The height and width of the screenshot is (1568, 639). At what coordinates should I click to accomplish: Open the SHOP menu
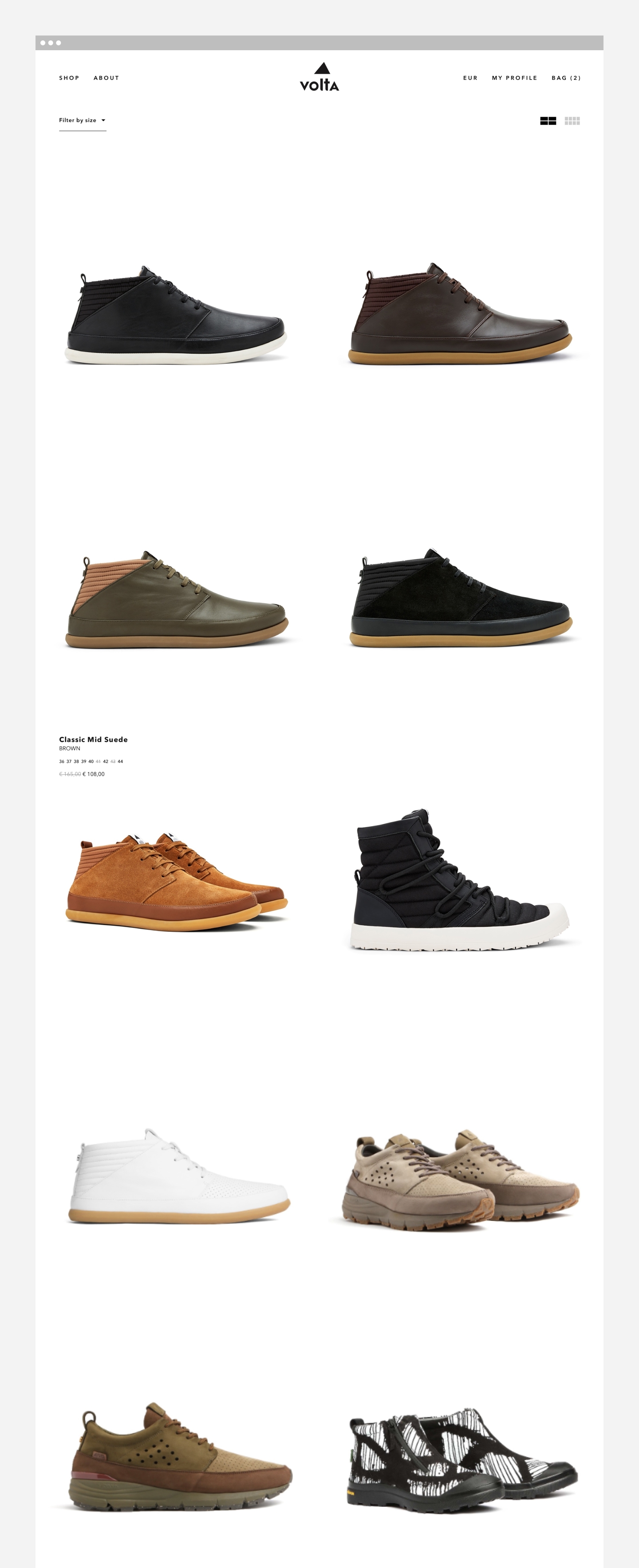(69, 78)
